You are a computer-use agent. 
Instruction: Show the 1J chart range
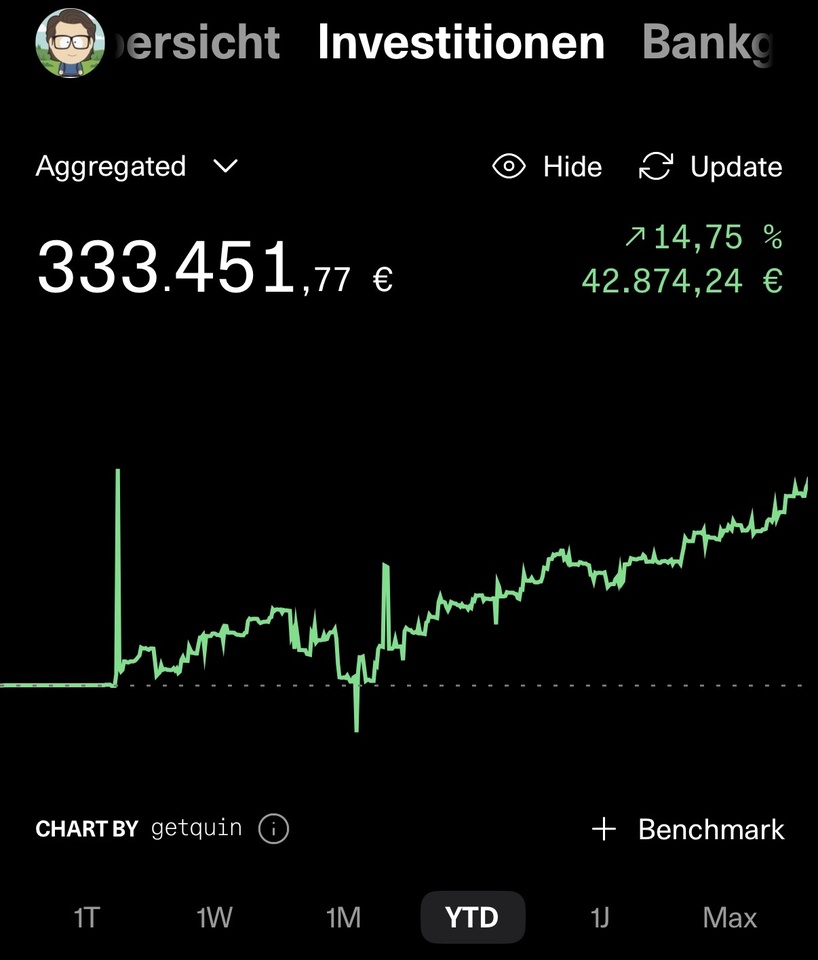(x=600, y=917)
